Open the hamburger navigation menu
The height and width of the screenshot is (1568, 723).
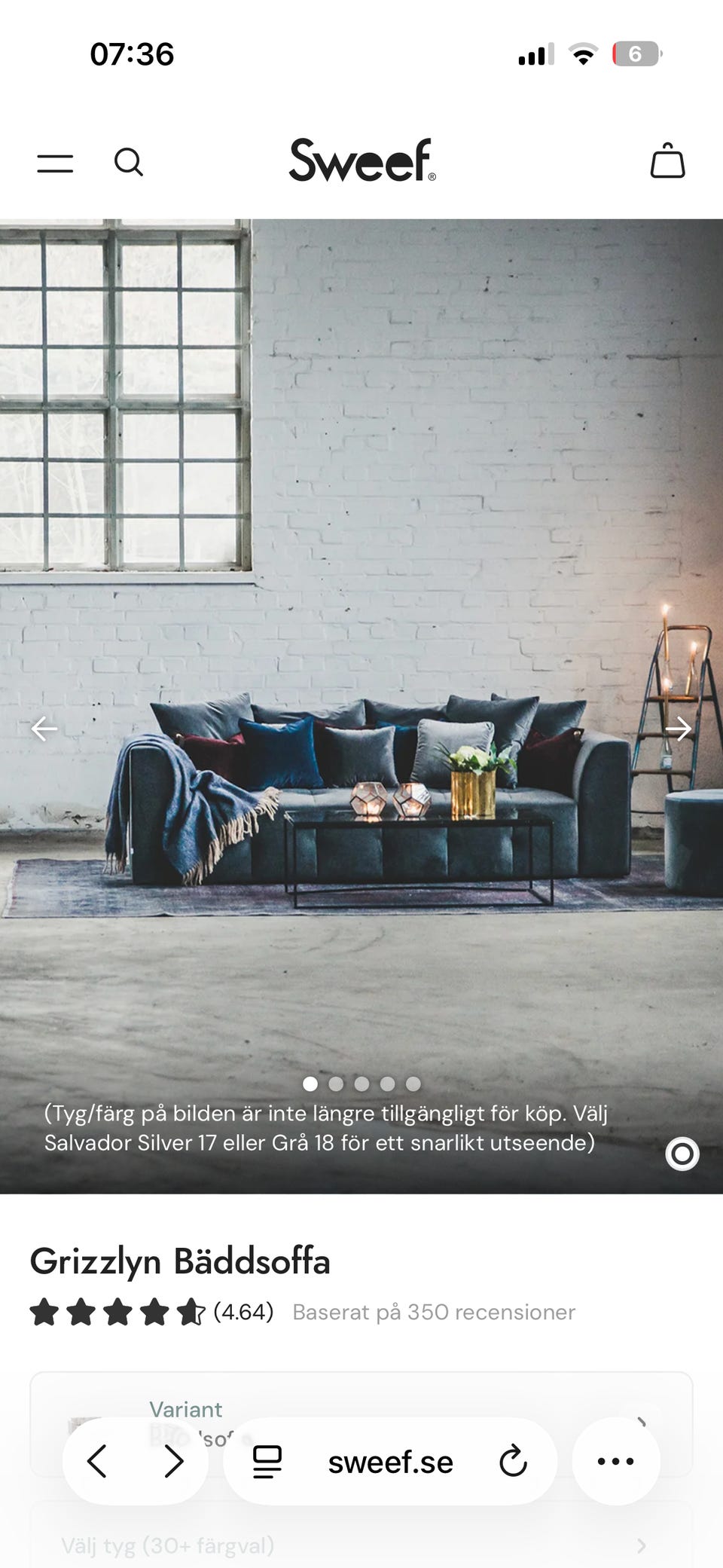coord(54,160)
